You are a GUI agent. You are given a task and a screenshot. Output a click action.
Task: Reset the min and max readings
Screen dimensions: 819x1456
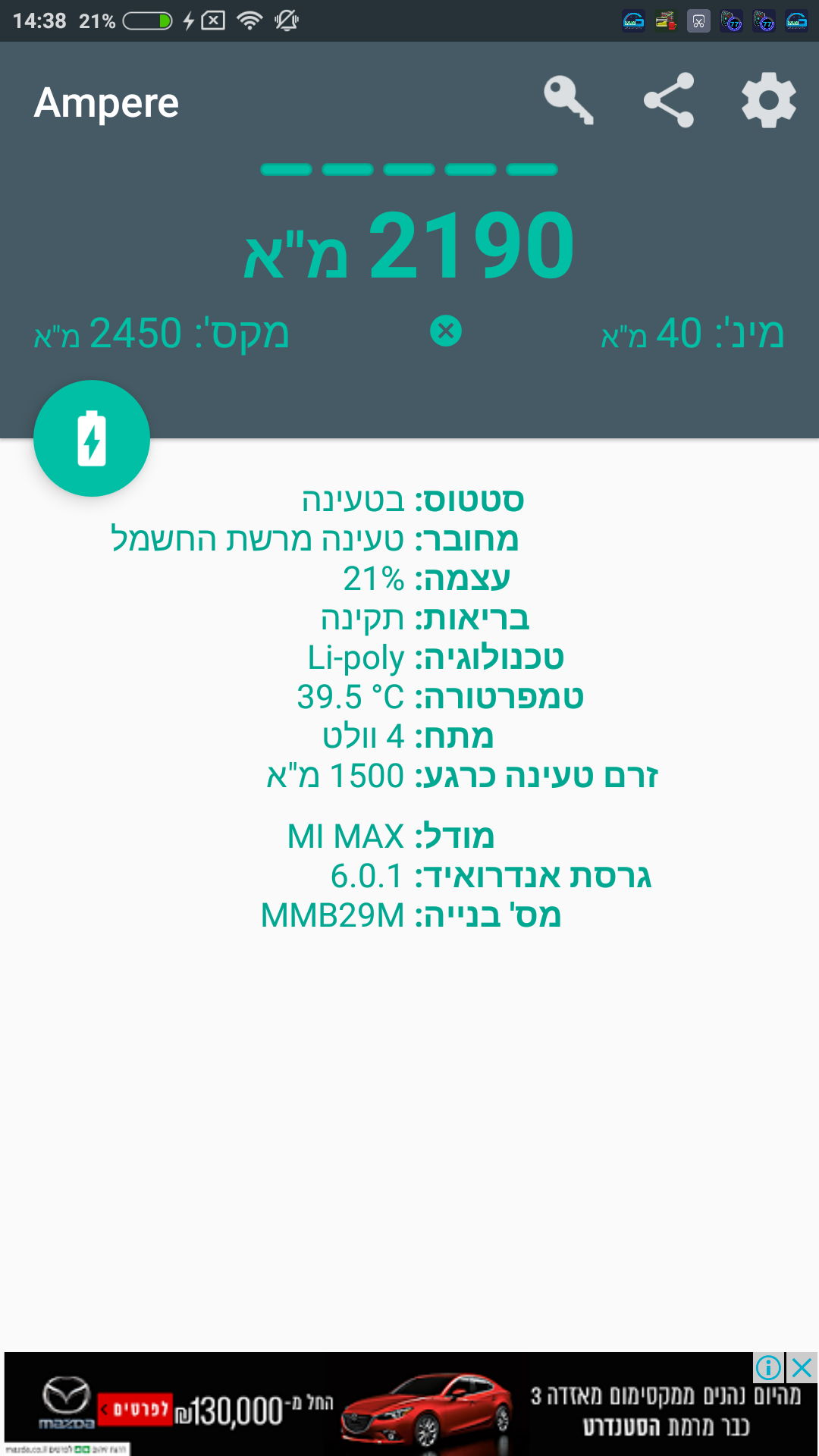[x=446, y=331]
